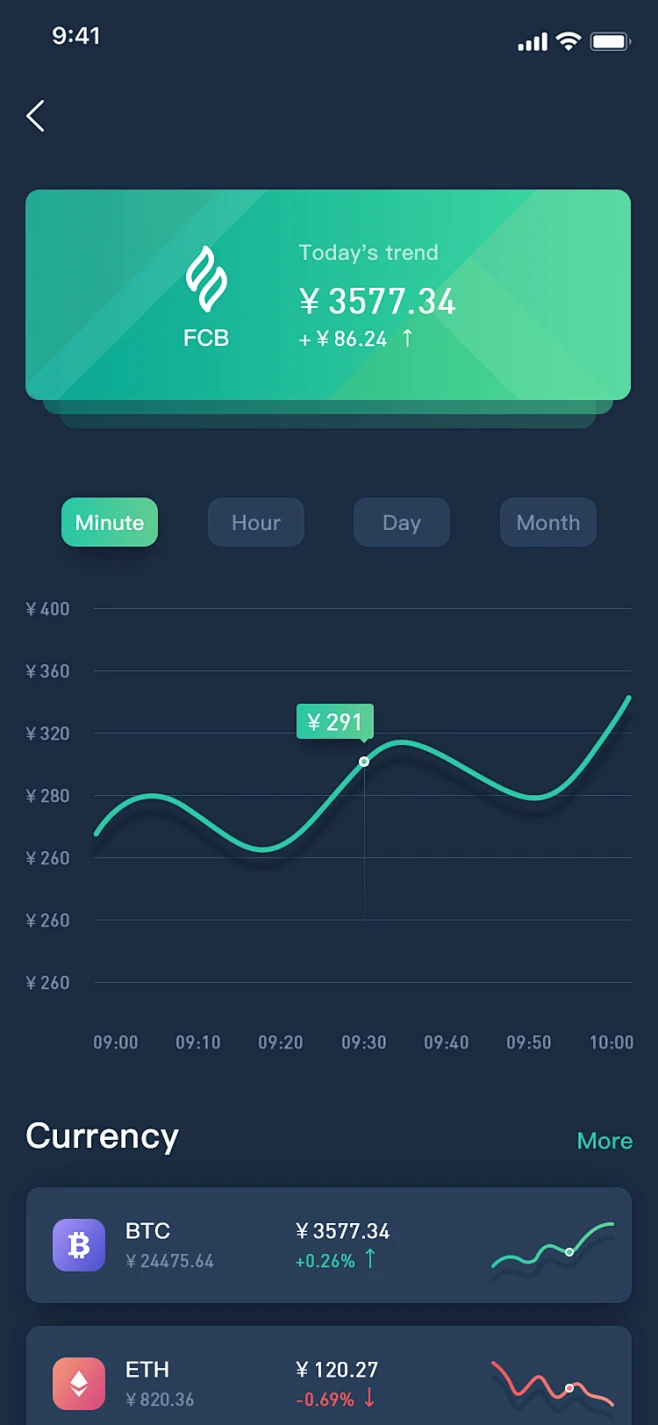Viewport: 658px width, 1425px height.
Task: Switch to the Hour chart view
Action: [256, 522]
